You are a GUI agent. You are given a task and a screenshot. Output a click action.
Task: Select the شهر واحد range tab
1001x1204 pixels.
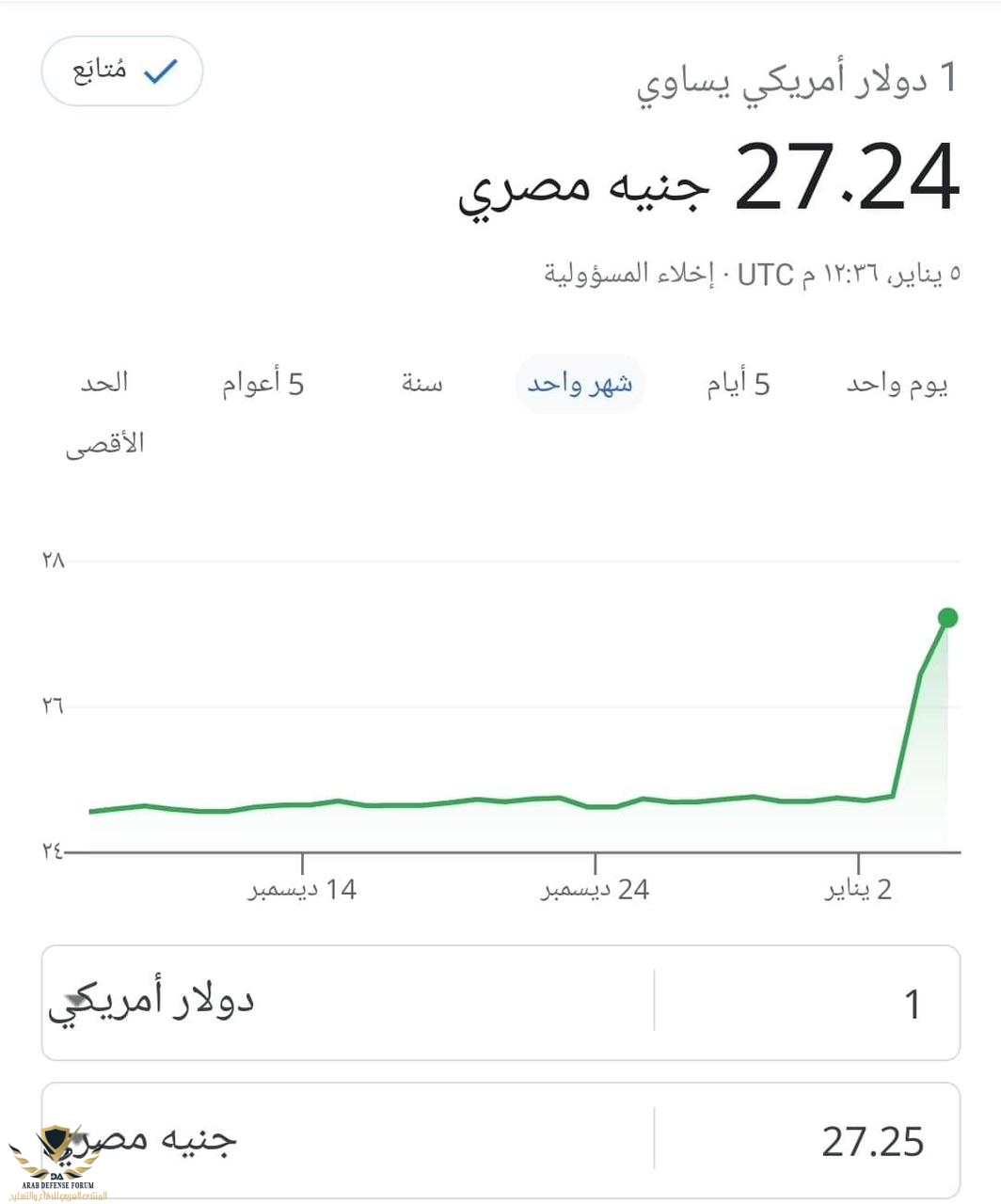coord(580,384)
